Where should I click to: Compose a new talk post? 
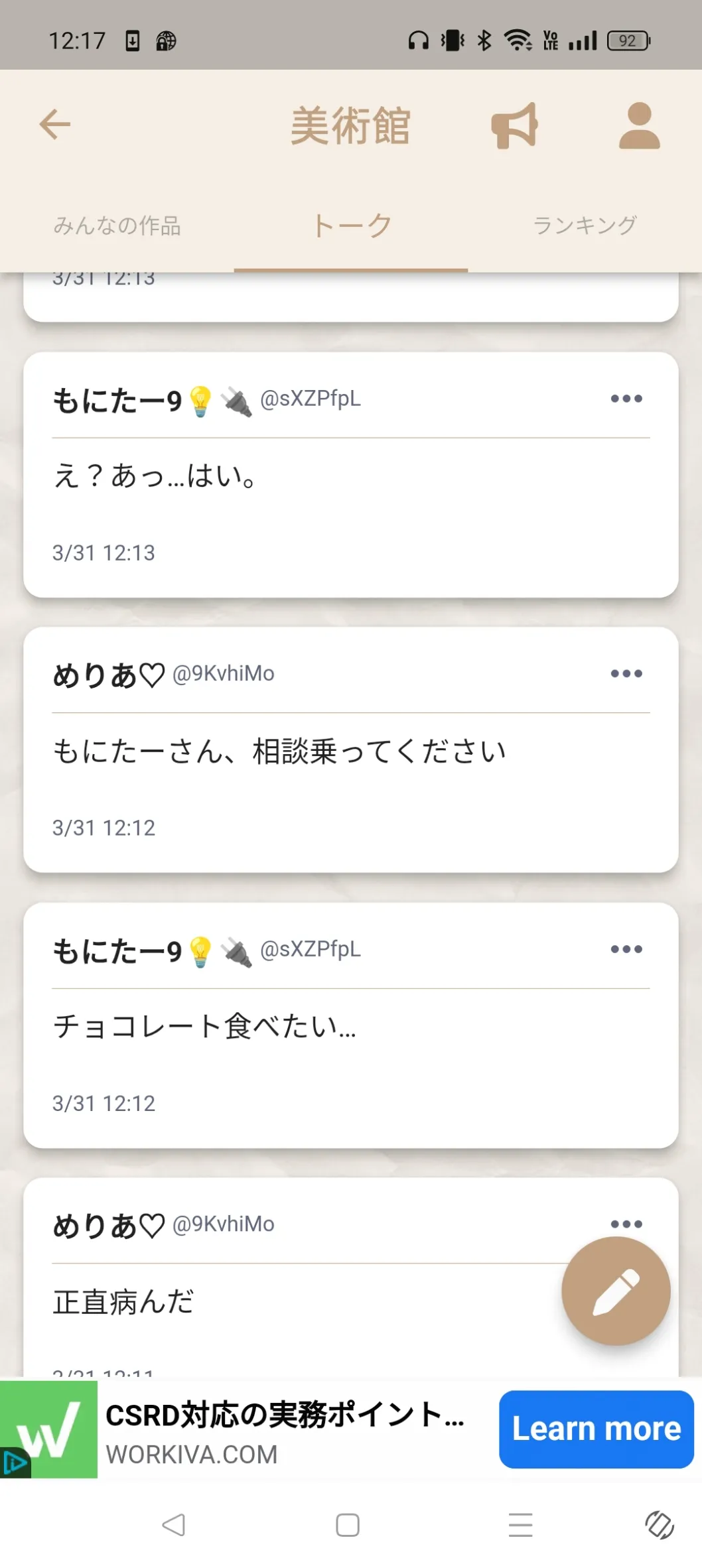(616, 1291)
